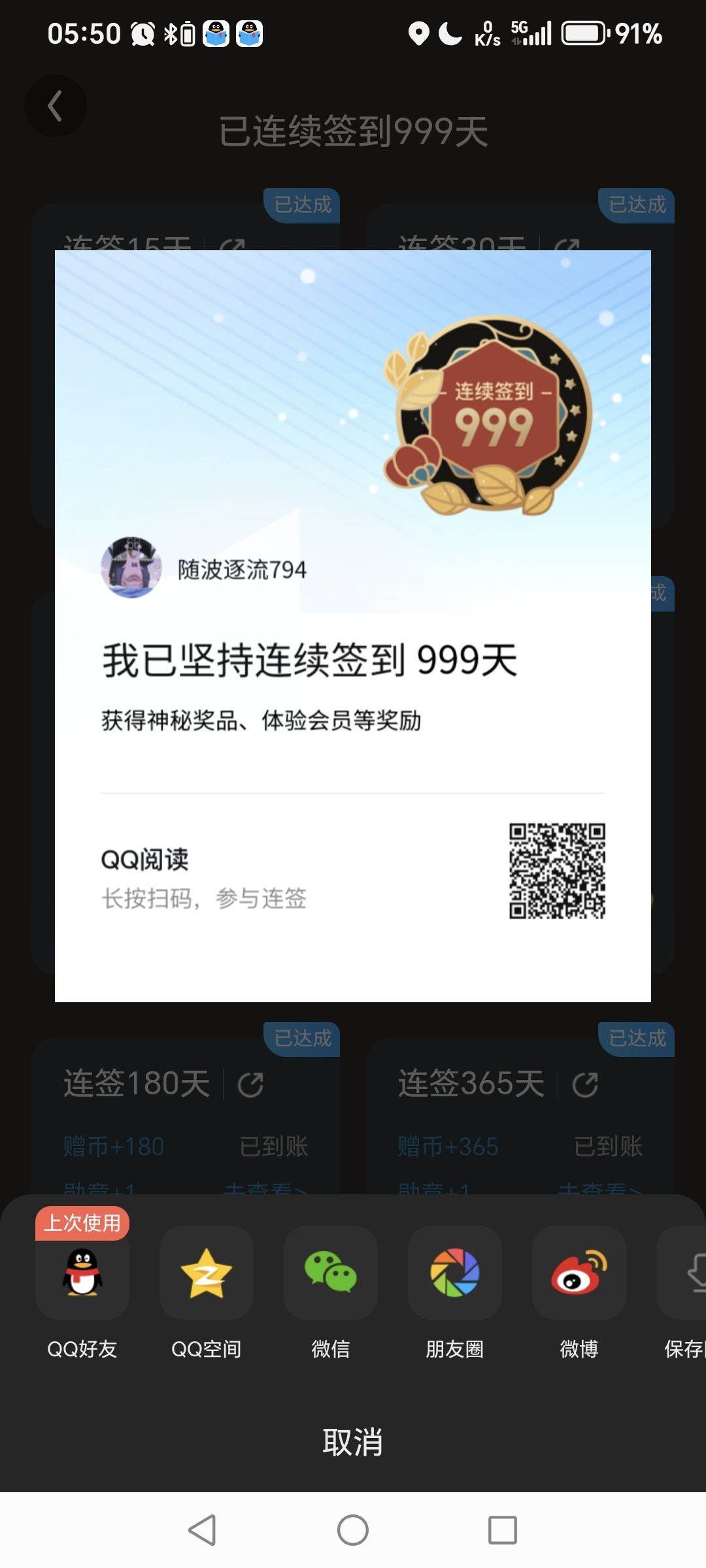
Task: Share the card on 微博
Action: pos(579,1274)
